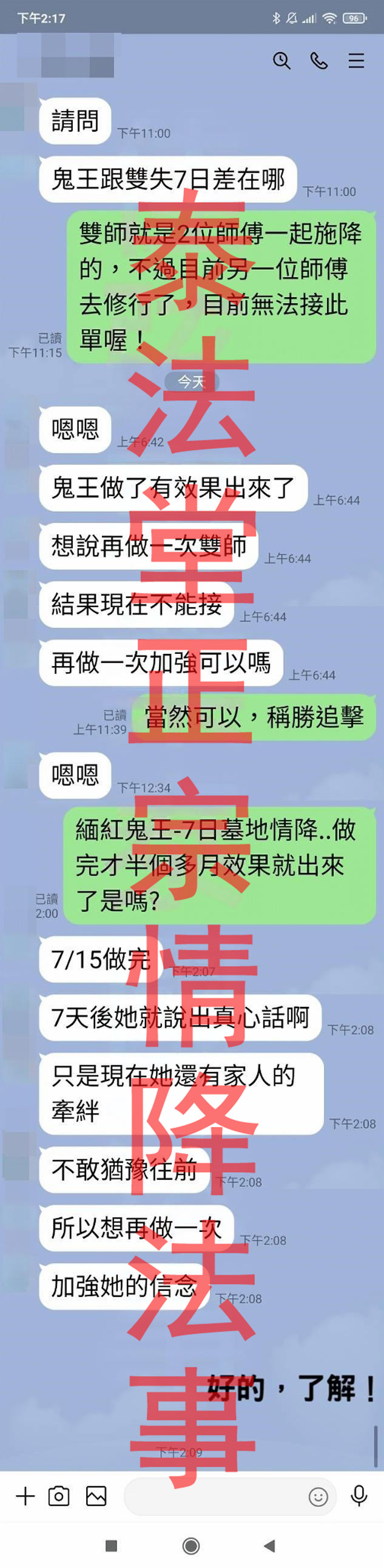Image resolution: width=384 pixels, height=1568 pixels.
Task: Search within this chat
Action: [281, 61]
